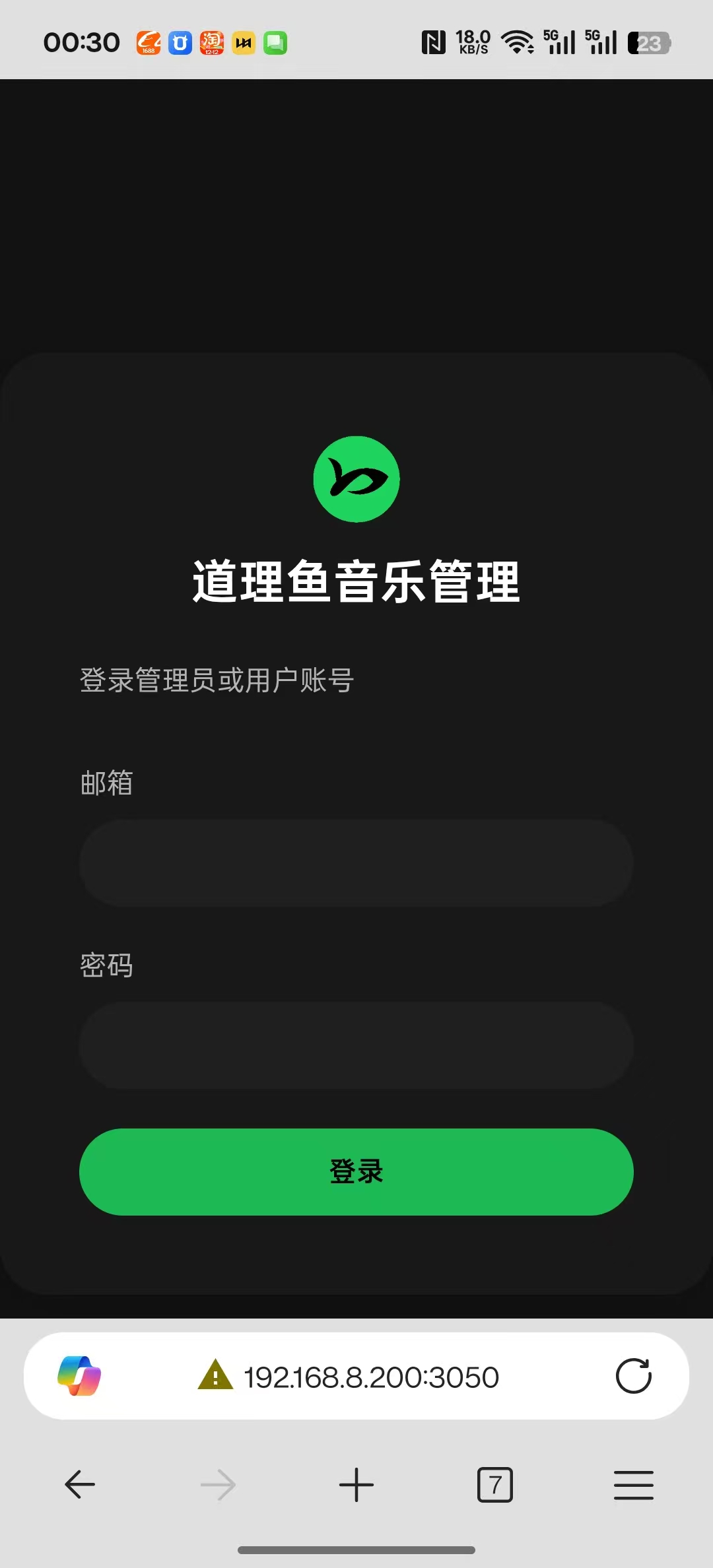
Task: Open the browser menu icon
Action: 633,1485
